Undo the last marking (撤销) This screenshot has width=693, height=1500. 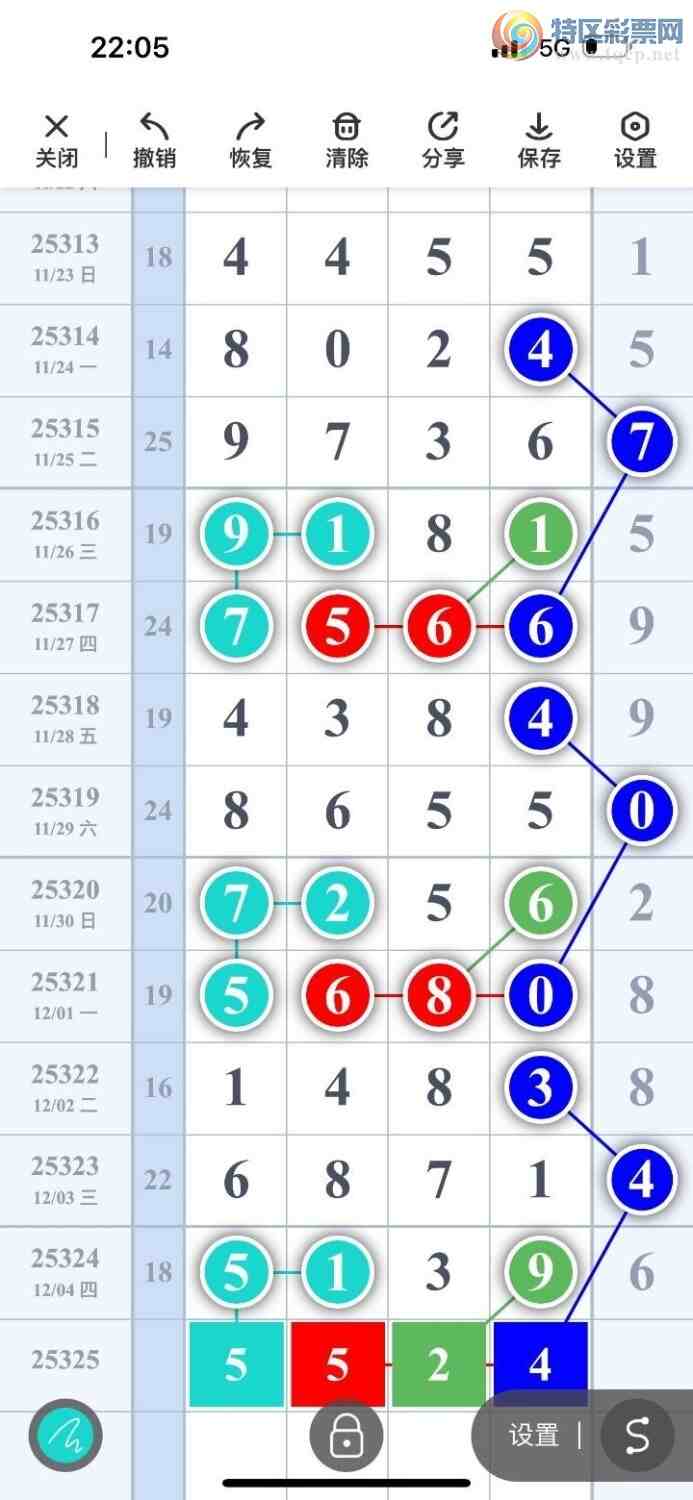pyautogui.click(x=154, y=141)
